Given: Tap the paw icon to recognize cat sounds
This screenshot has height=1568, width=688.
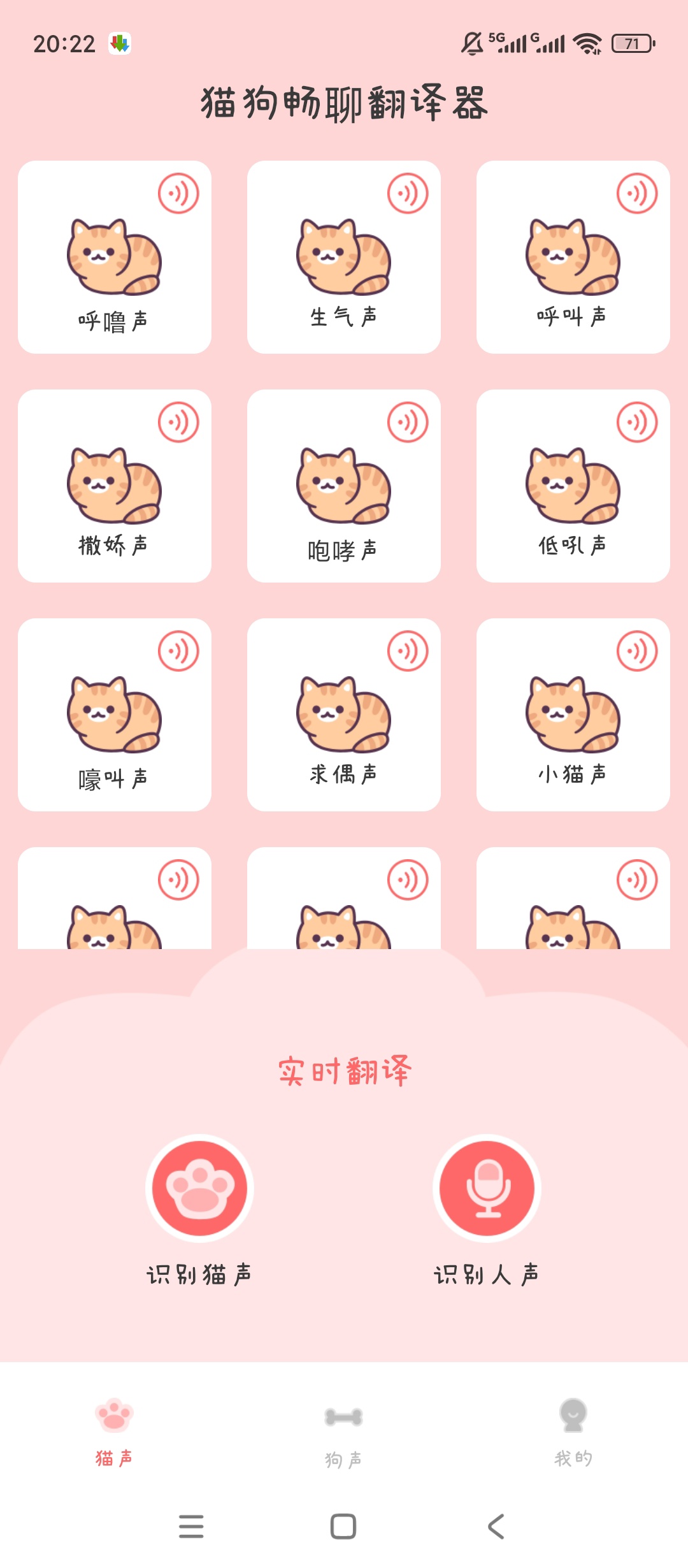Looking at the screenshot, I should (199, 1191).
